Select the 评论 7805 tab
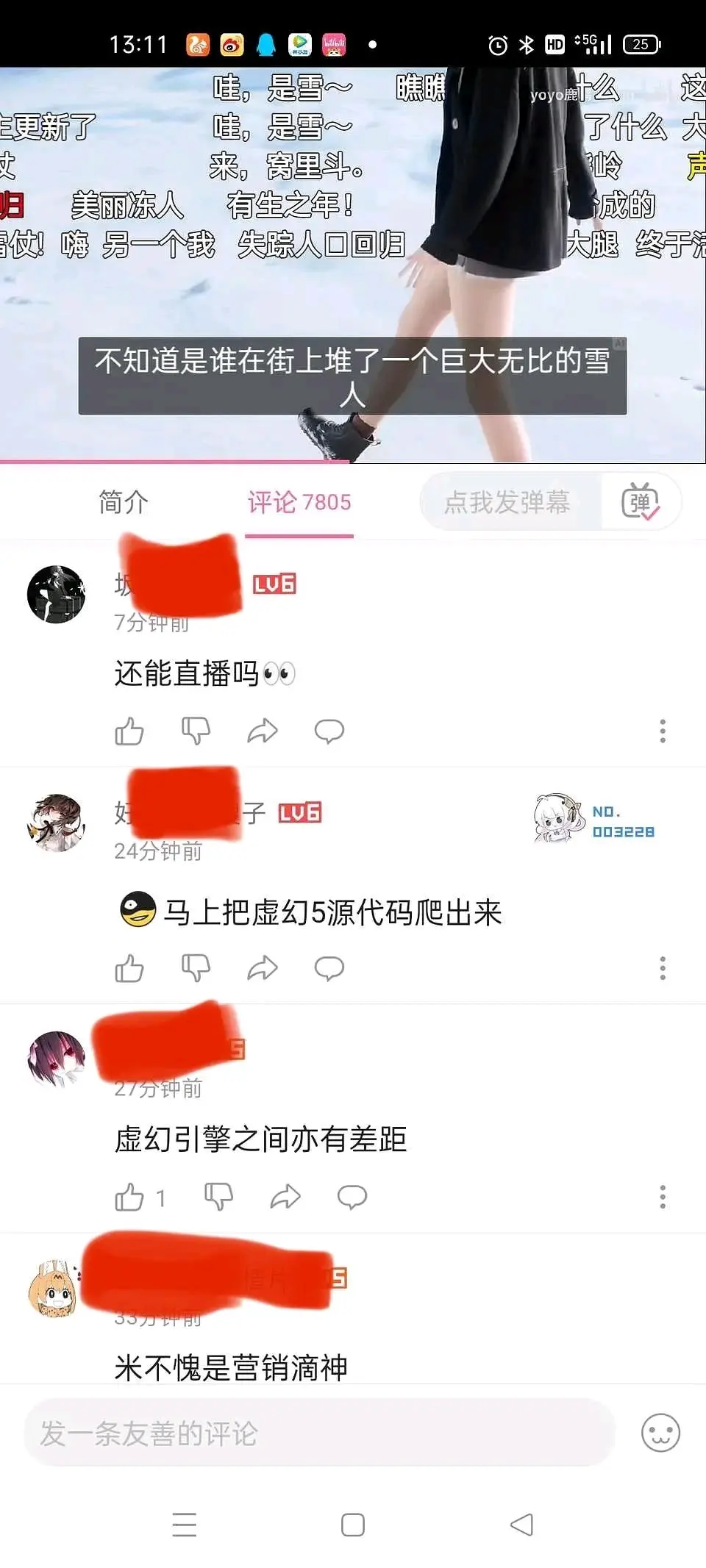706x1568 pixels. tap(299, 503)
